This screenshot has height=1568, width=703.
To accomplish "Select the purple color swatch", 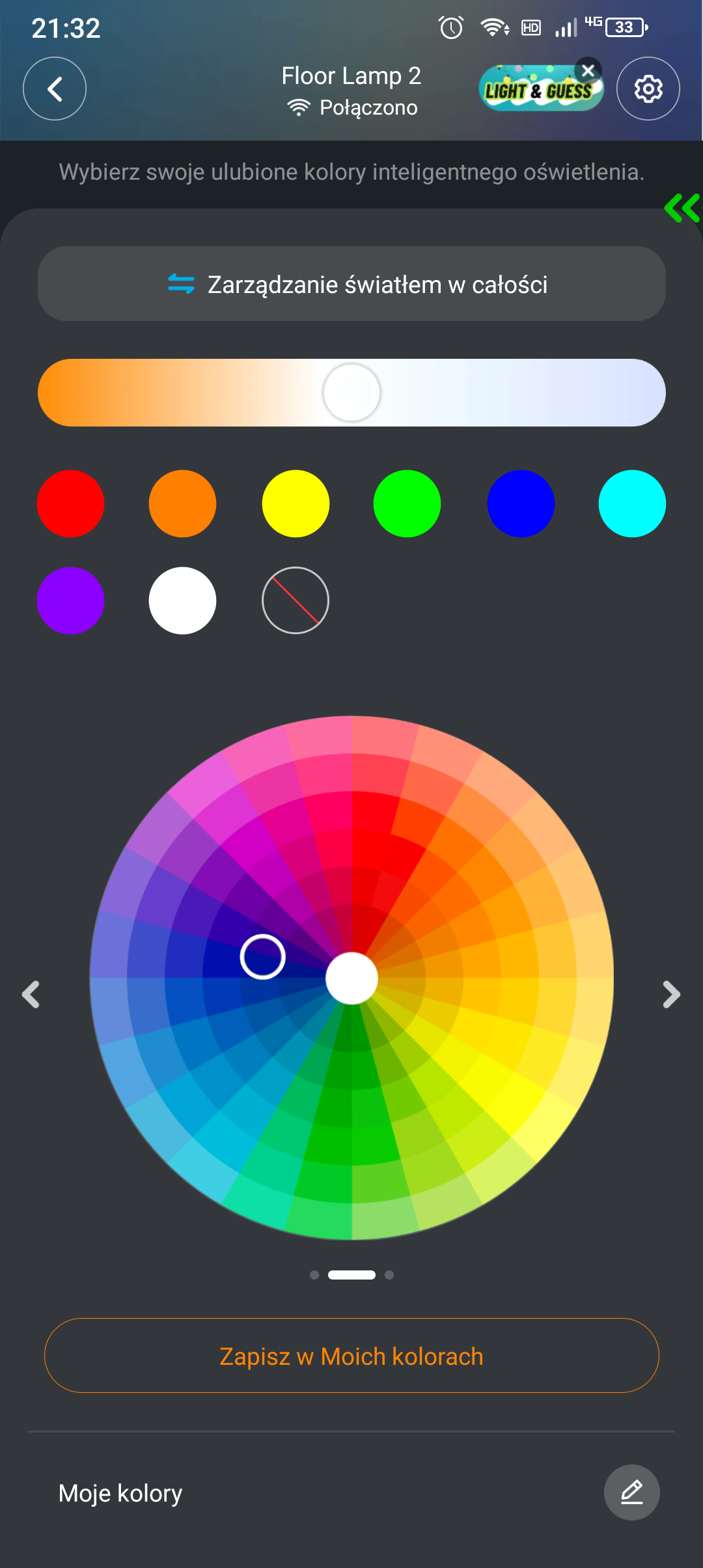I will pos(71,600).
